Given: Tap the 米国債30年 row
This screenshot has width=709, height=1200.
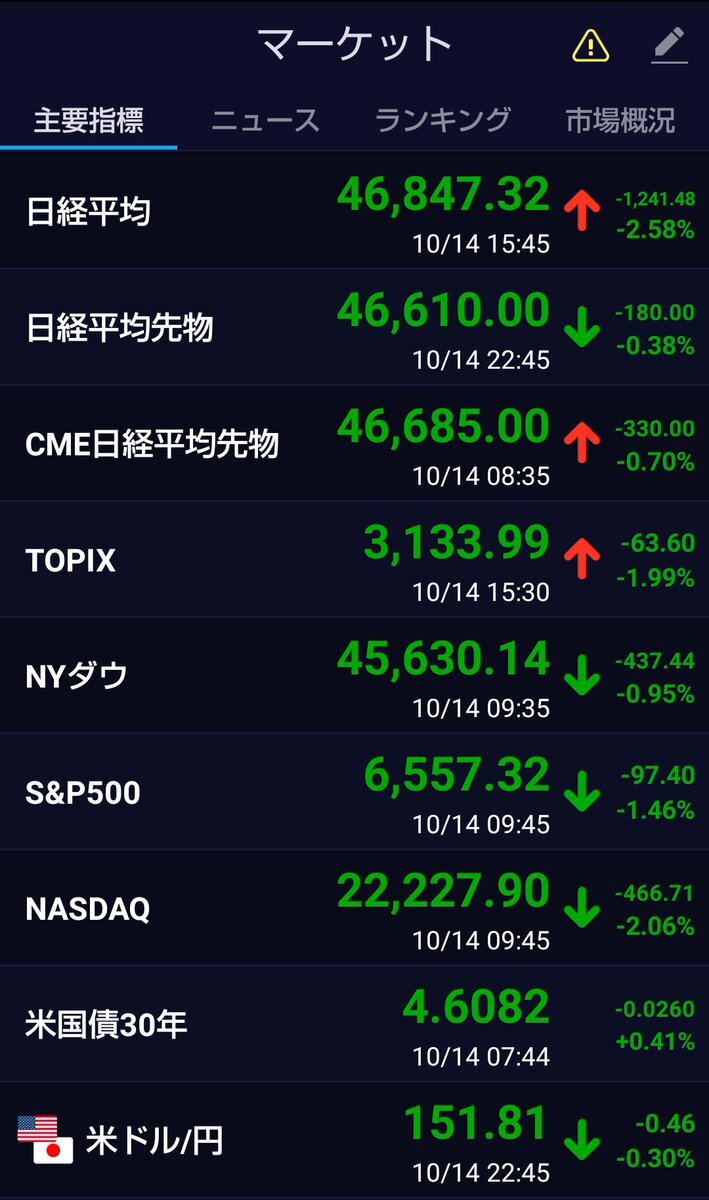Looking at the screenshot, I should click(x=354, y=1024).
